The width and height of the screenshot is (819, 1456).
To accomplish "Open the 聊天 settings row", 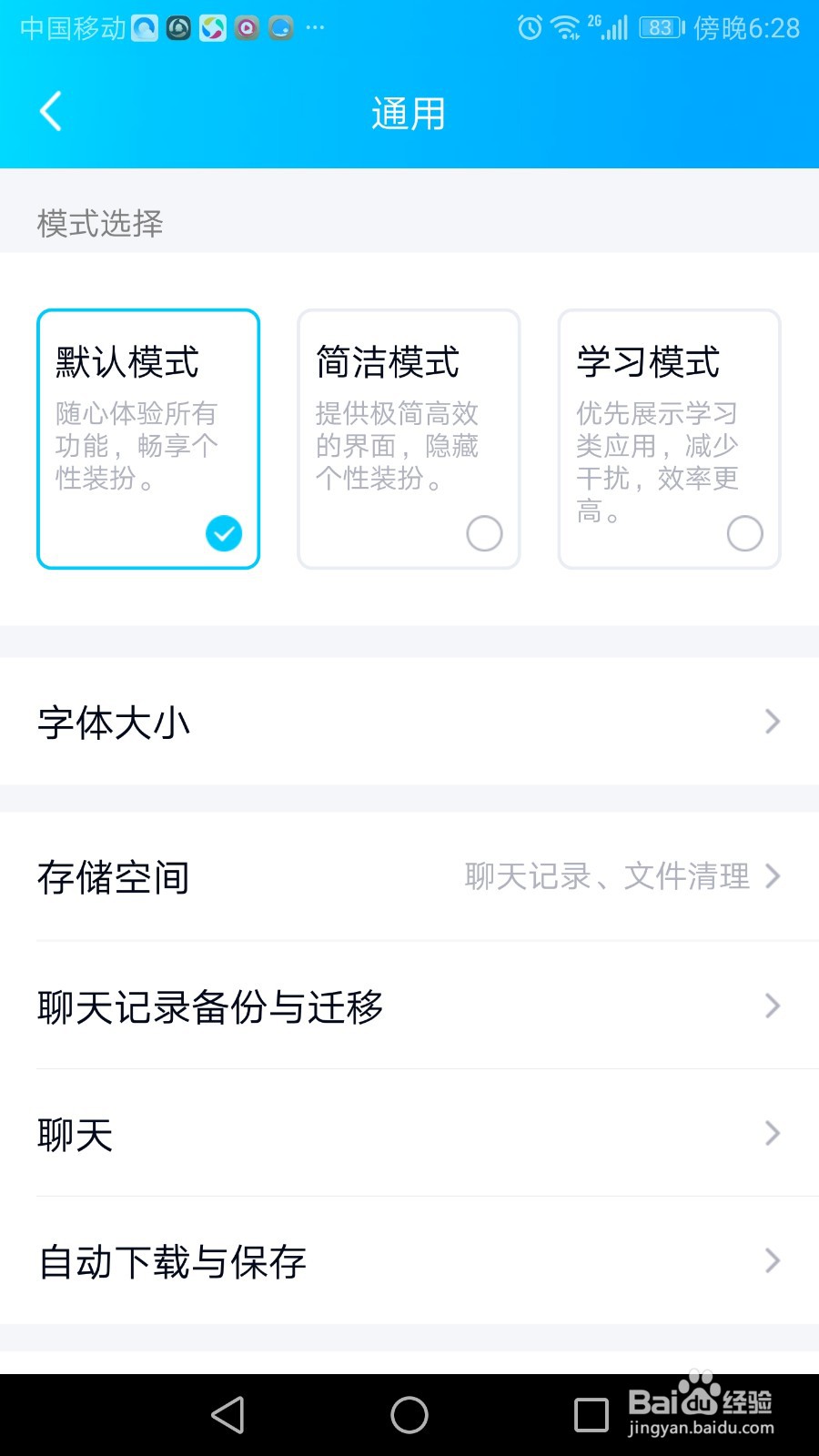I will click(409, 1133).
